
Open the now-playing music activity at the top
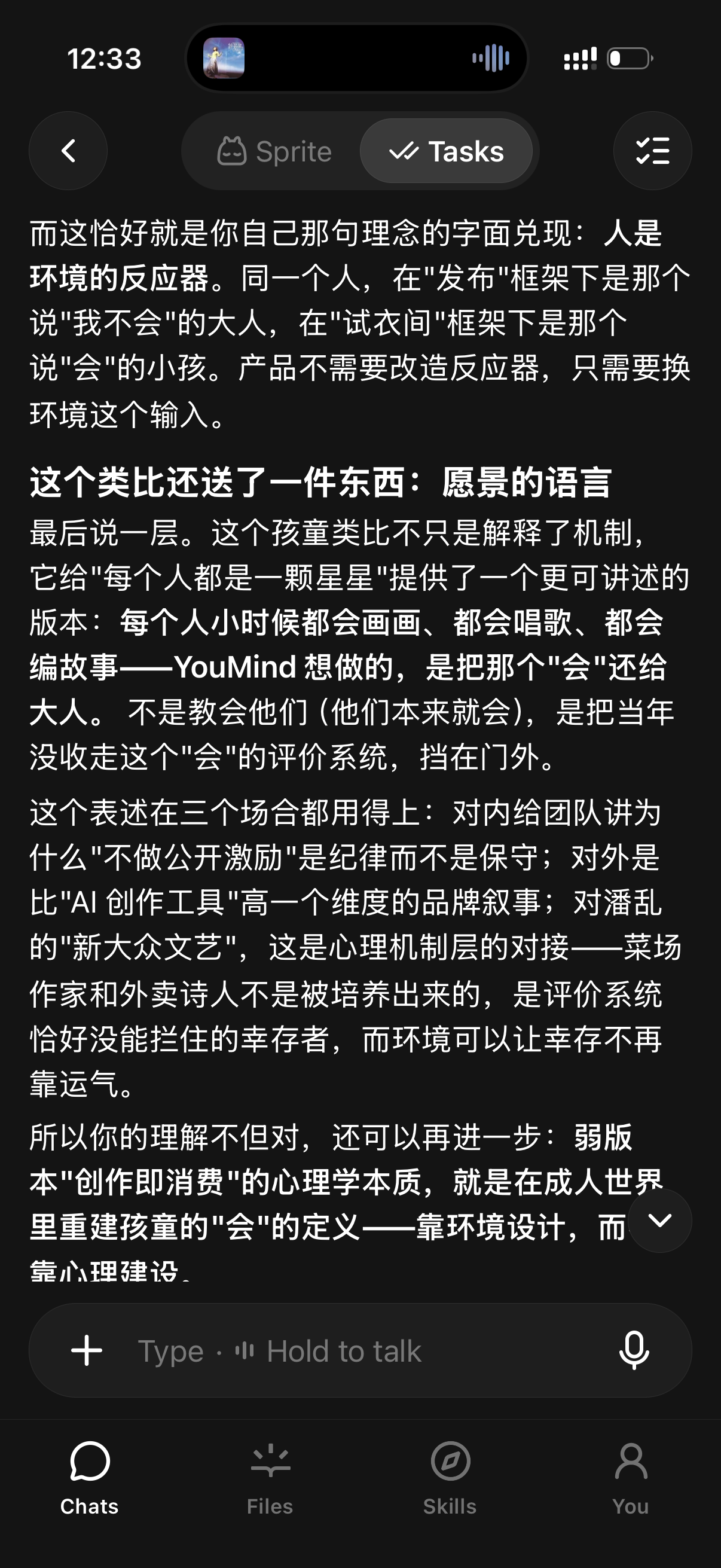point(356,59)
